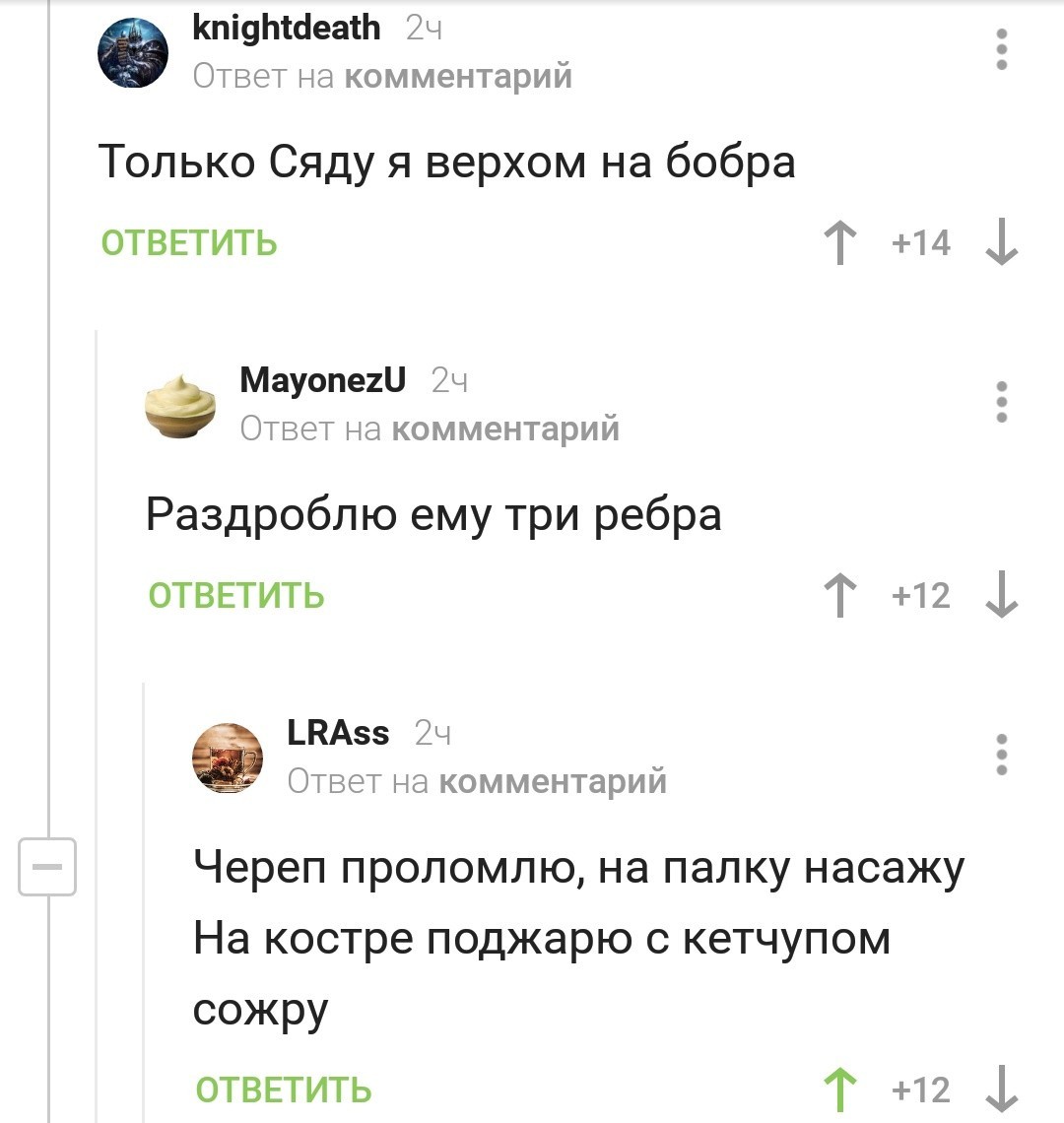Reply to LRAss's comment

pyautogui.click(x=284, y=1090)
